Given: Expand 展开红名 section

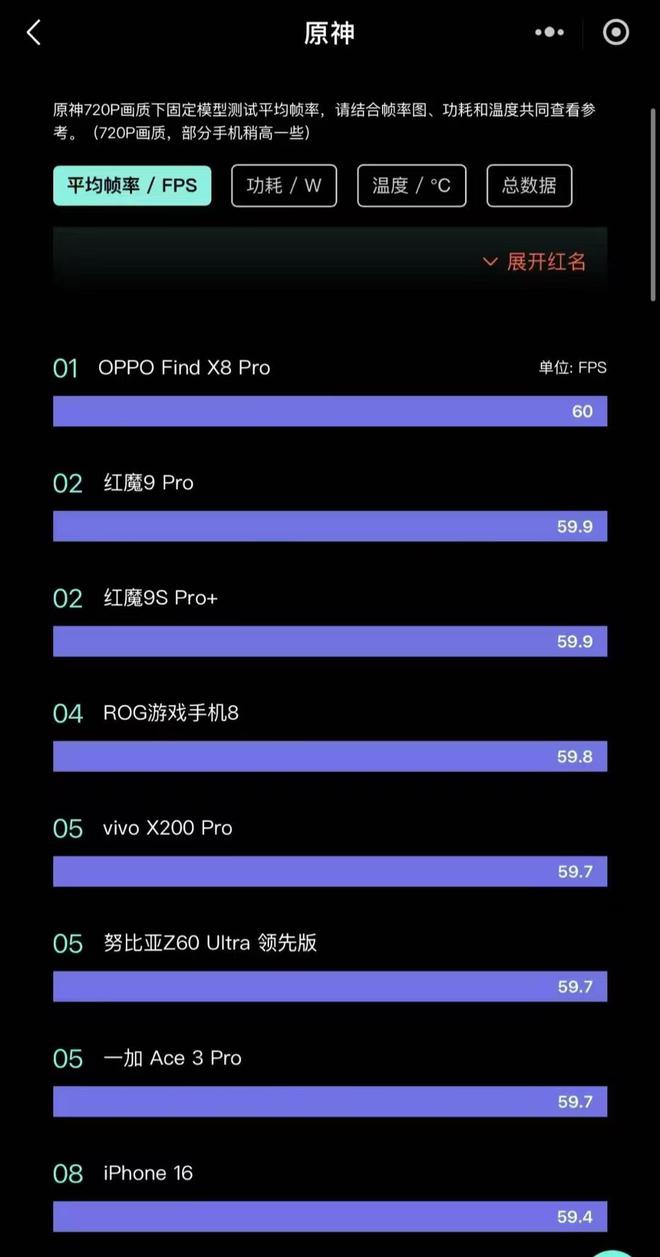Looking at the screenshot, I should 534,262.
